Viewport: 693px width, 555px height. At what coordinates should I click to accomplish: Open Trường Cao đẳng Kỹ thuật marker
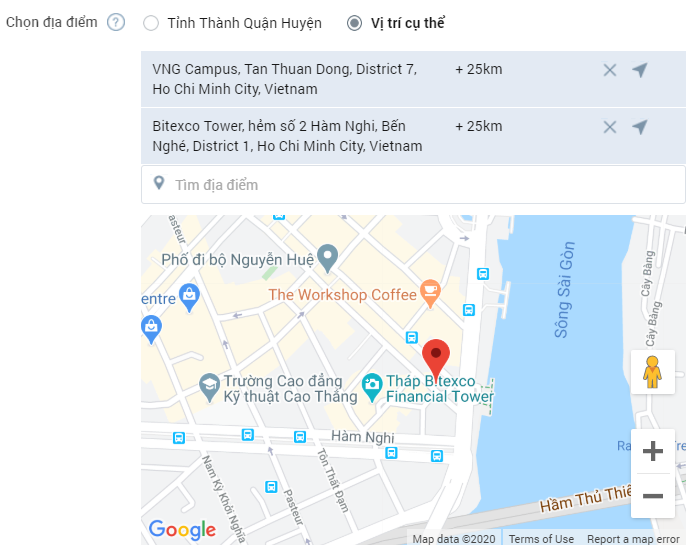pyautogui.click(x=209, y=384)
